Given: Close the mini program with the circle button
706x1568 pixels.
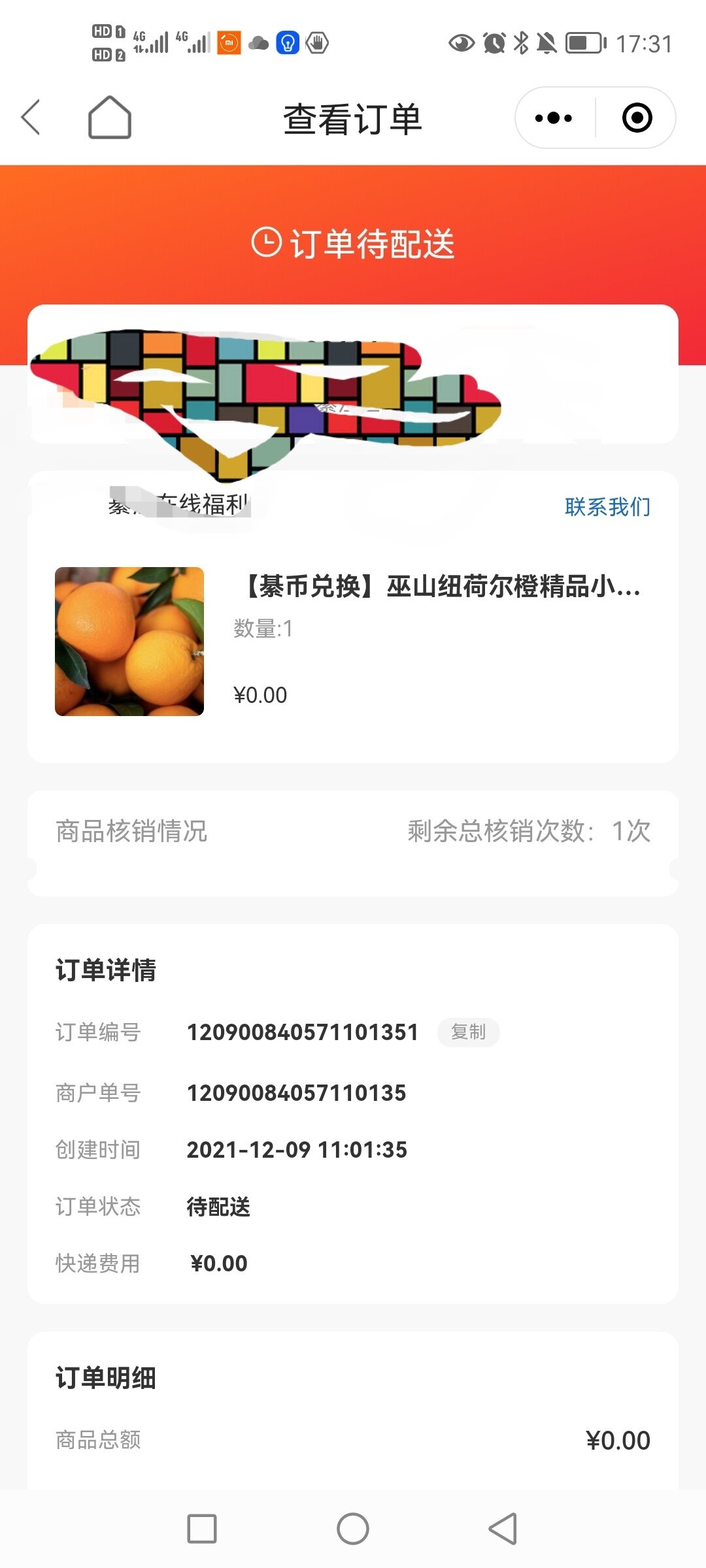Looking at the screenshot, I should (x=637, y=118).
